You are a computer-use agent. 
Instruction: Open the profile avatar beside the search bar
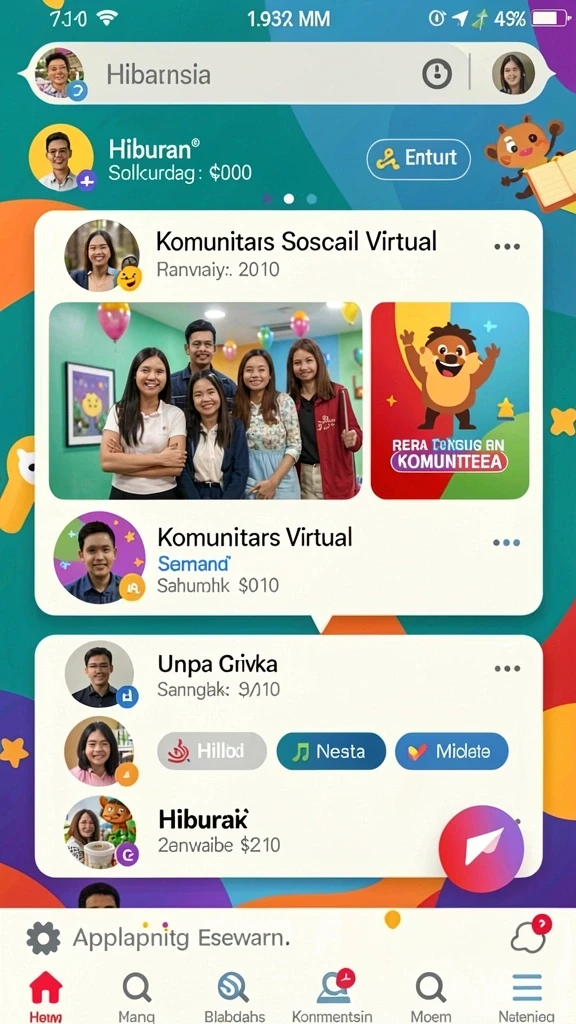[513, 73]
